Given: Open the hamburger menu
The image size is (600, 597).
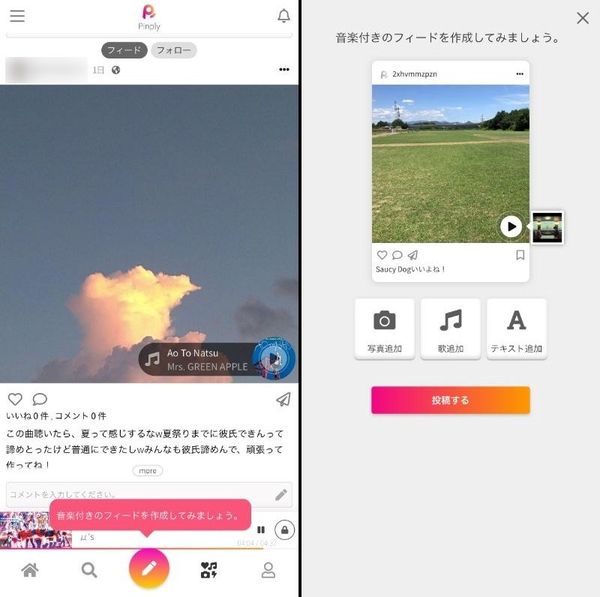Looking at the screenshot, I should tap(17, 16).
